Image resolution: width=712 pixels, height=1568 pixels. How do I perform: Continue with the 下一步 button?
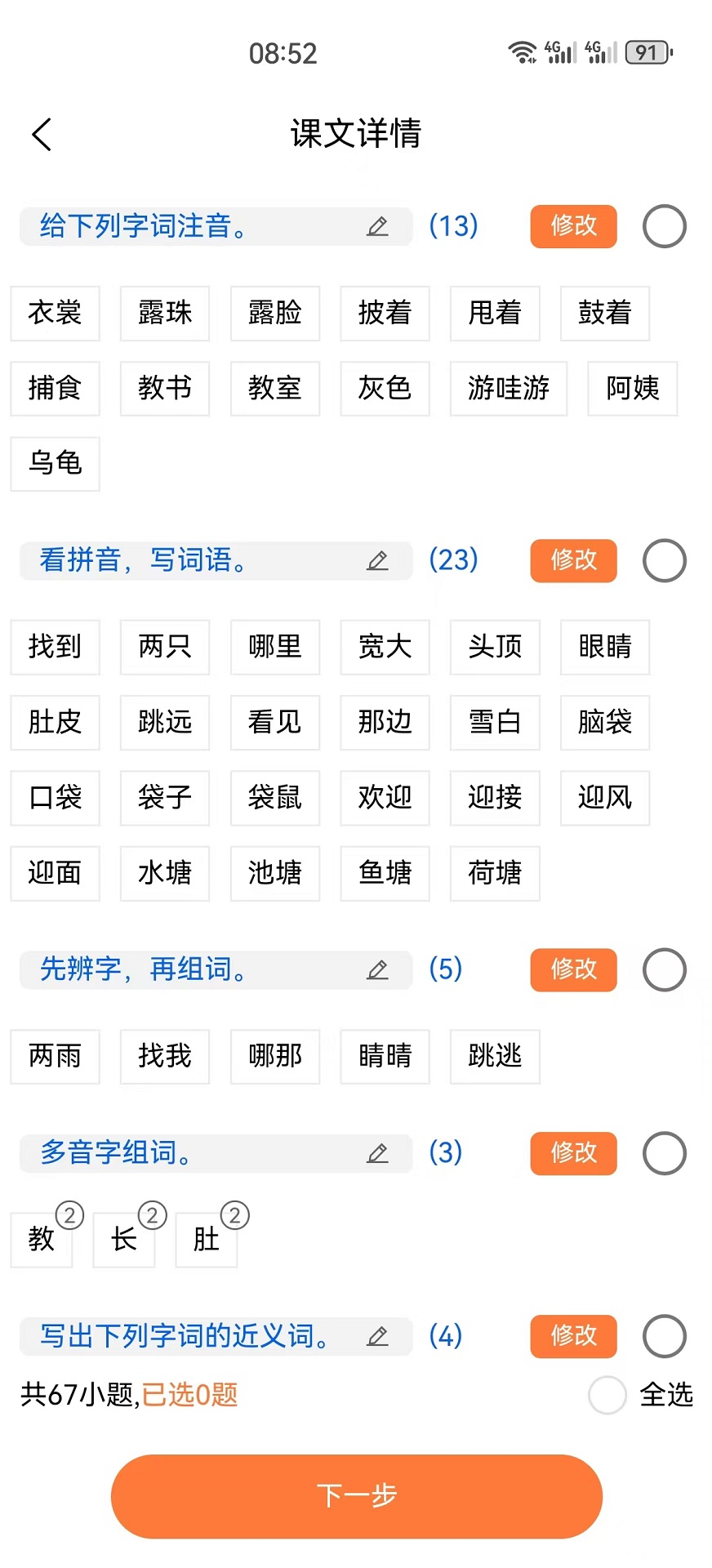(357, 1496)
